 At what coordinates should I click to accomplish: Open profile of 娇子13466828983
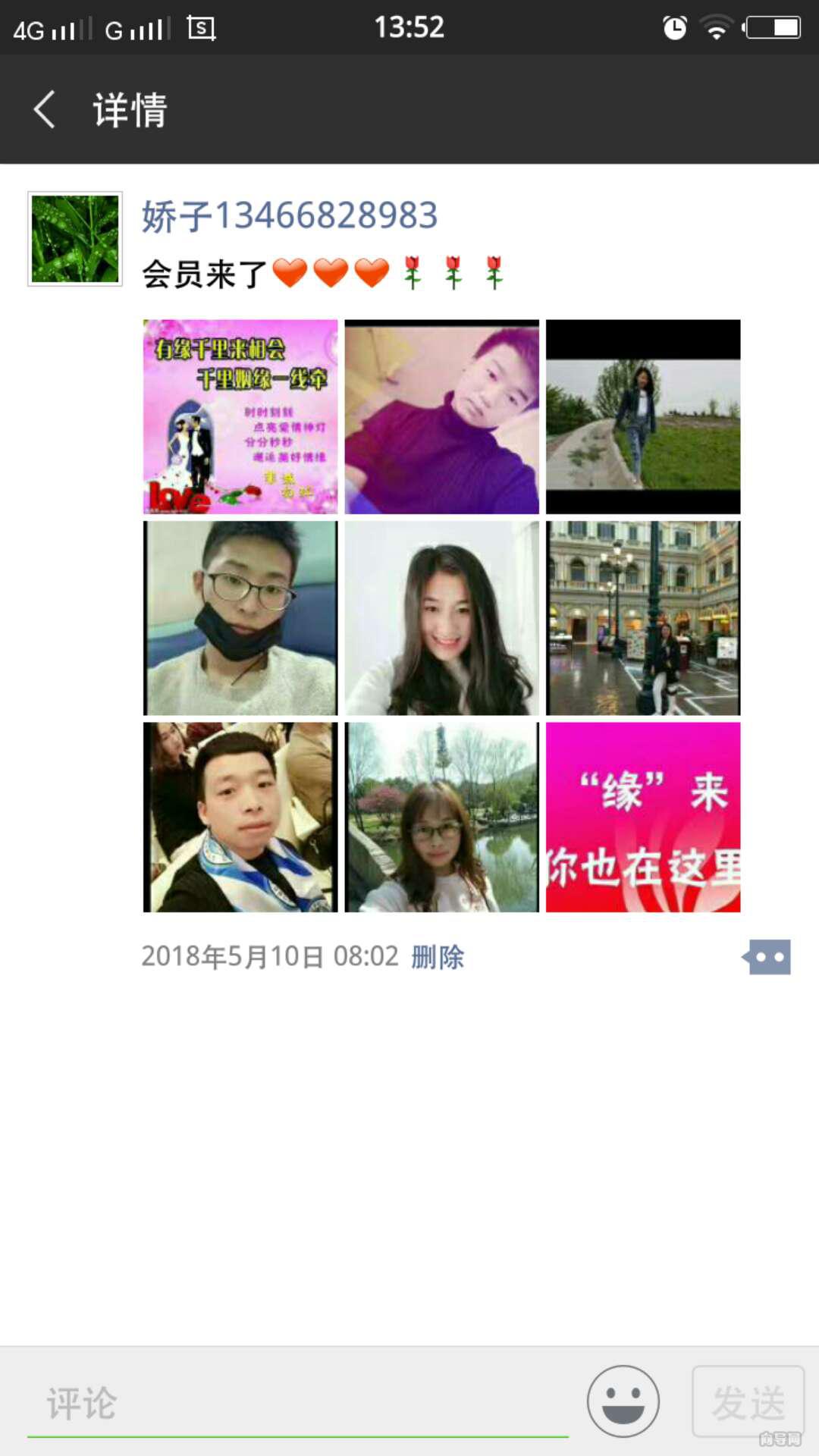click(x=289, y=215)
